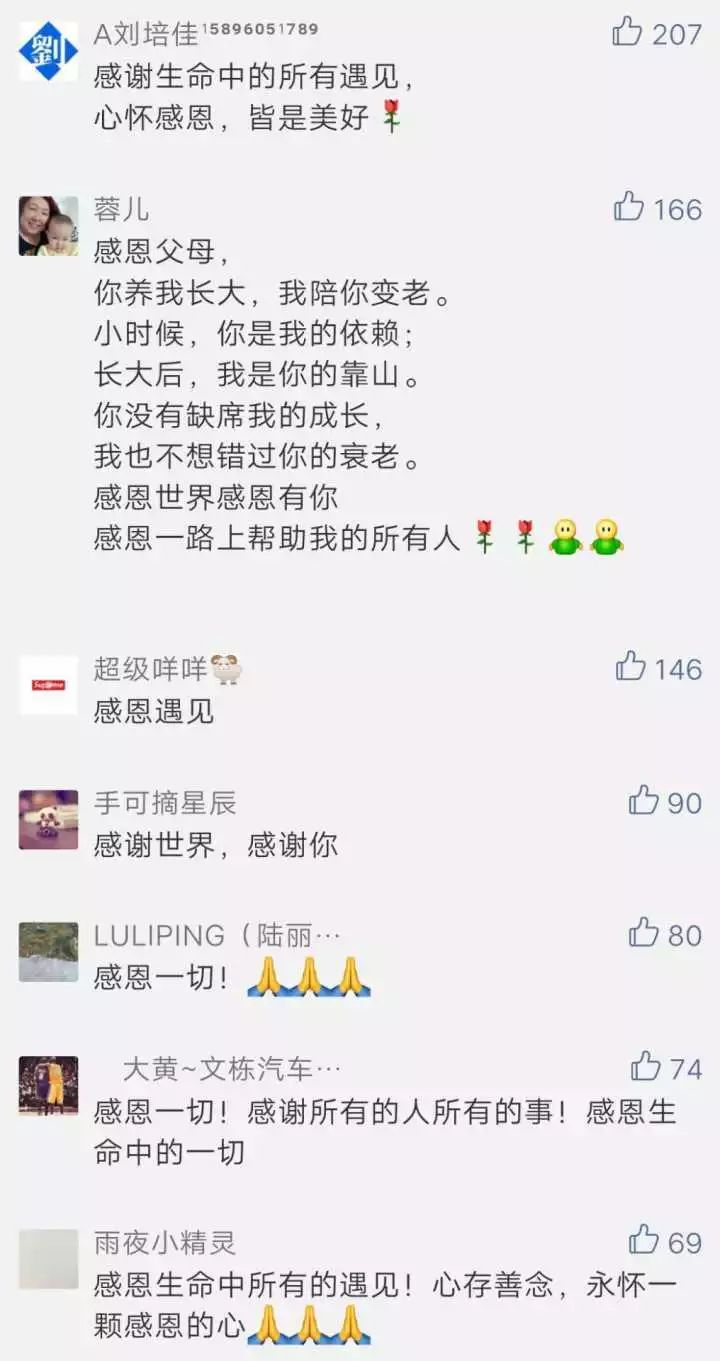
Task: Give a thumbs-up to LULIPING's comment
Action: 644,933
